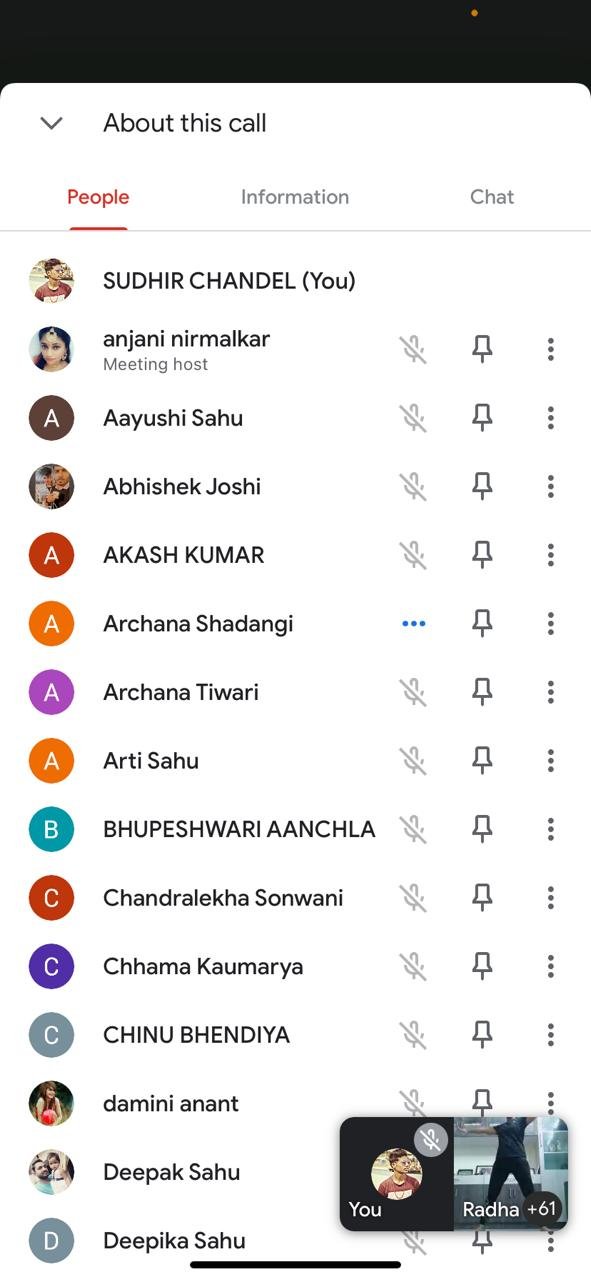The width and height of the screenshot is (591, 1280).
Task: Open more options for AKASH KUMAR
Action: coord(550,555)
